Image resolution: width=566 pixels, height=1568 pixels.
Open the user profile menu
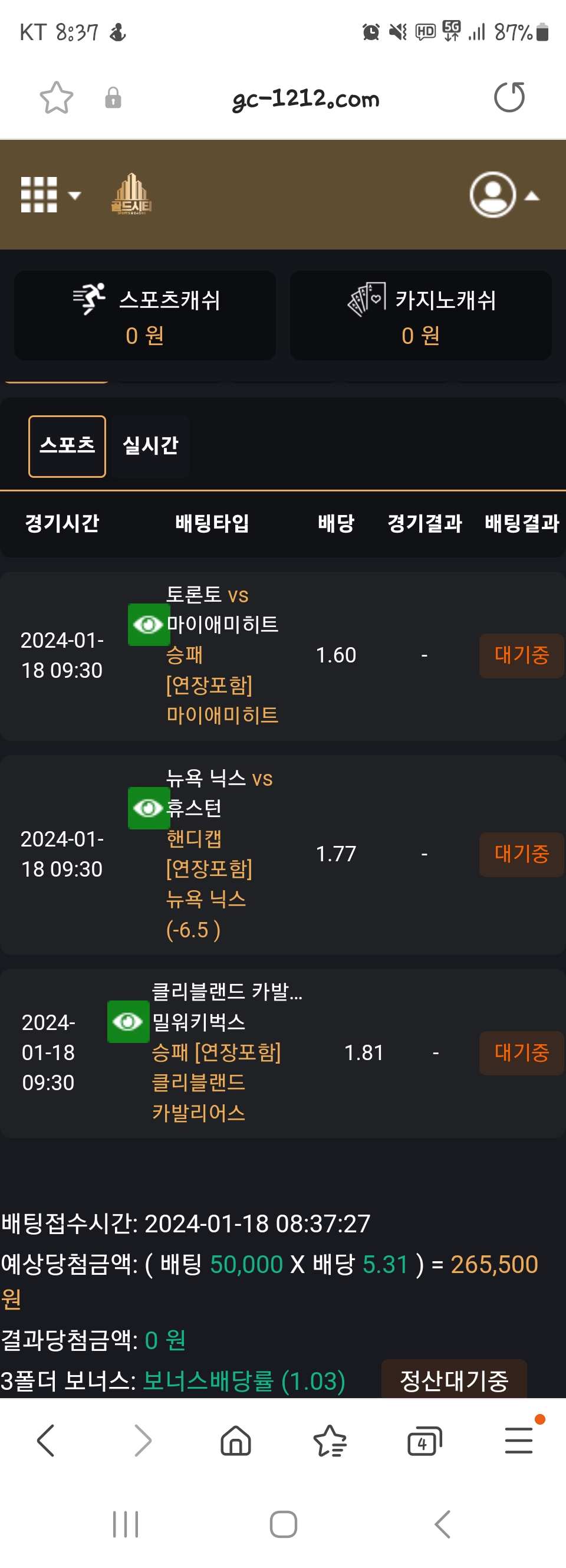pyautogui.click(x=503, y=195)
